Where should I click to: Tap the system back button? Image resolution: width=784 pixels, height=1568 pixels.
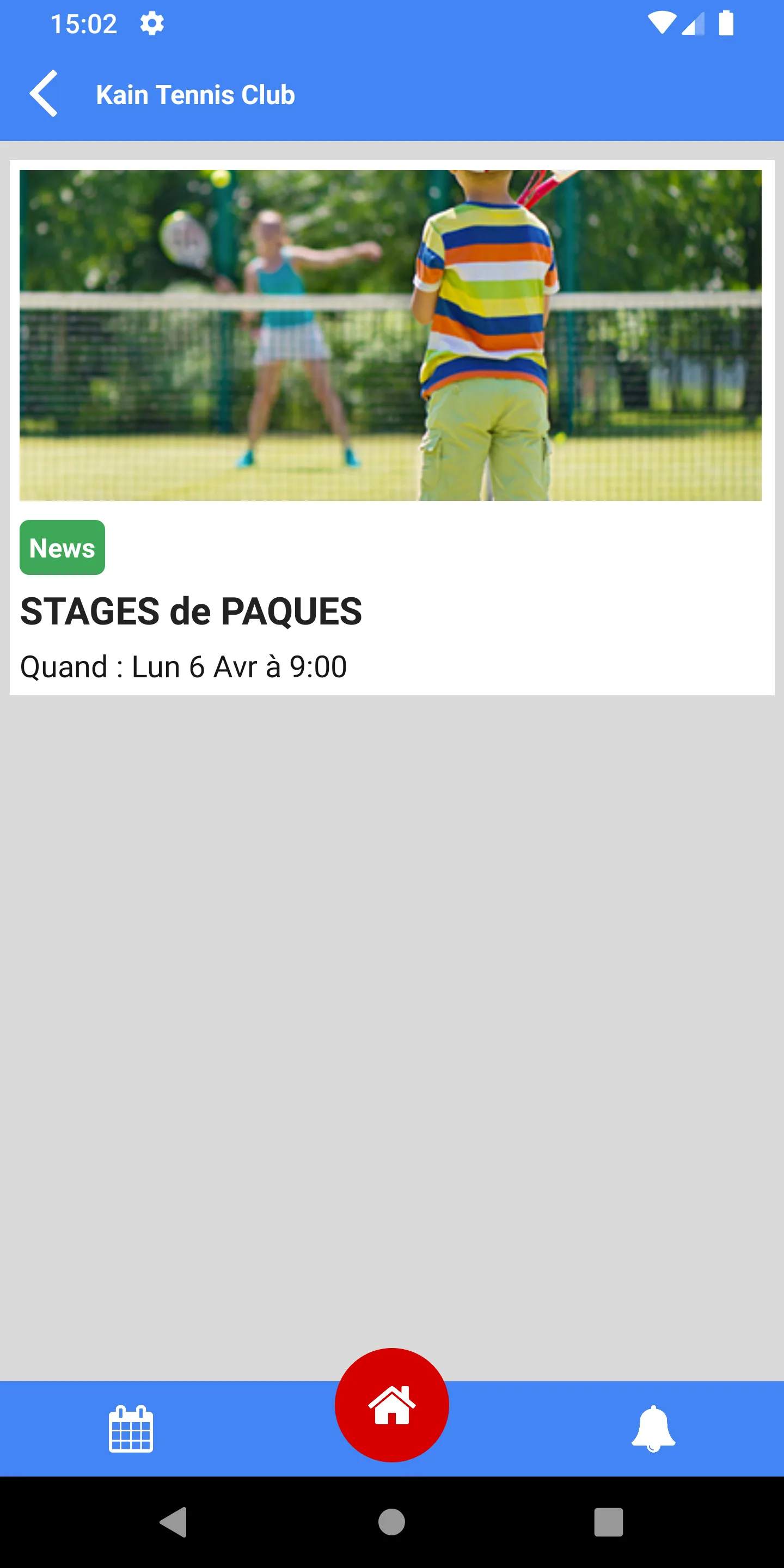coord(174,1522)
